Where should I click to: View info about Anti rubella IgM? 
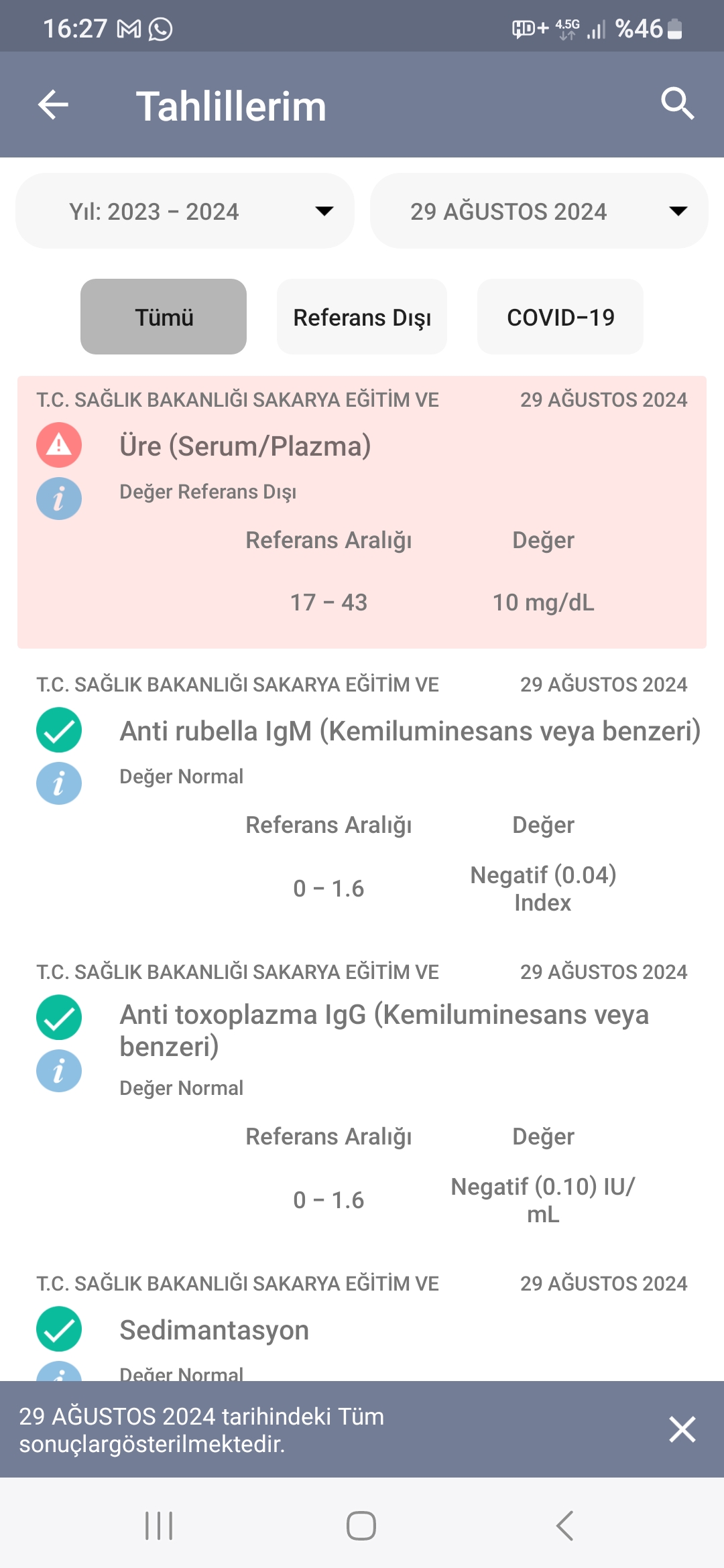[59, 783]
